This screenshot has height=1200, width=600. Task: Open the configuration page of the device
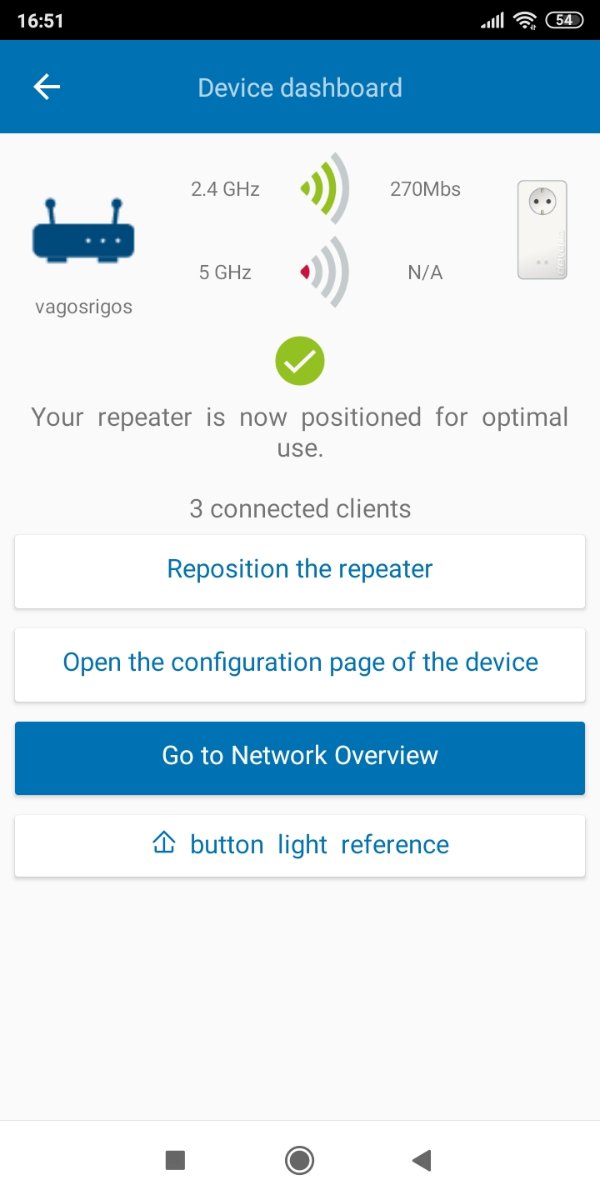point(300,663)
